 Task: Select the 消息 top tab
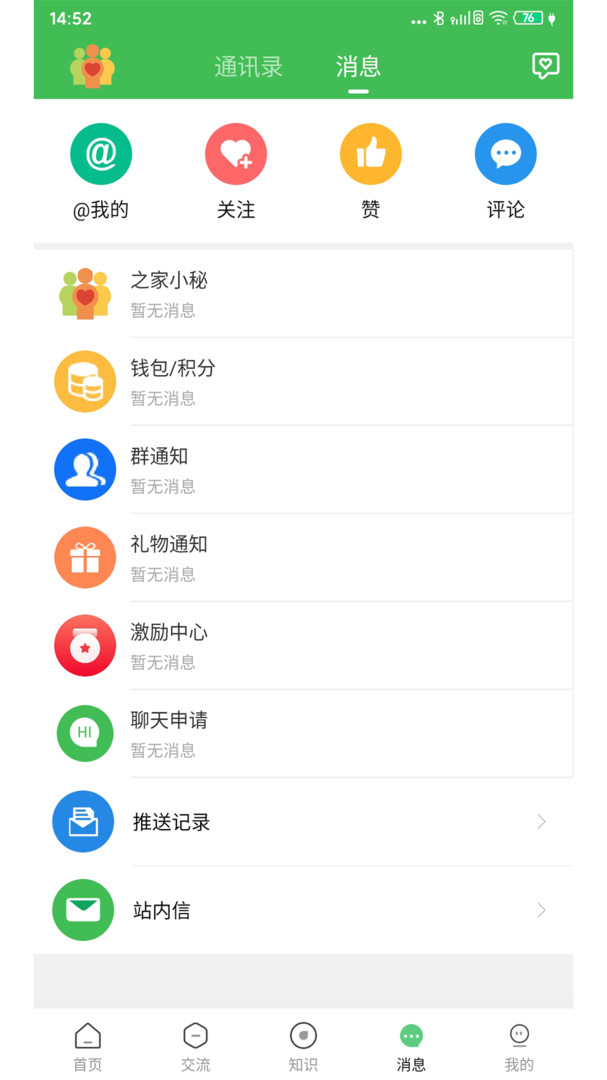pyautogui.click(x=358, y=67)
